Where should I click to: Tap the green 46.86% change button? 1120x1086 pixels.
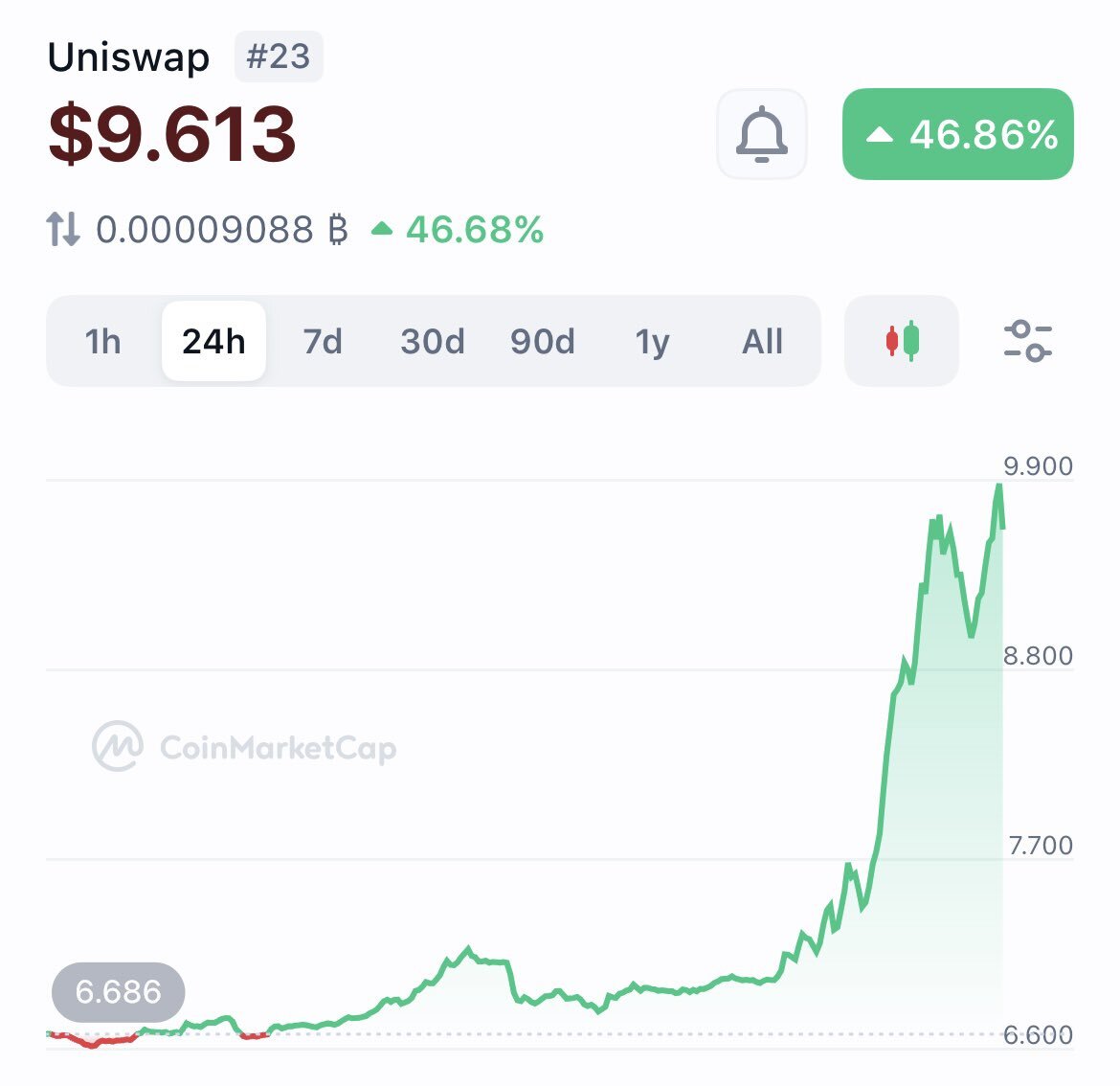(x=958, y=134)
